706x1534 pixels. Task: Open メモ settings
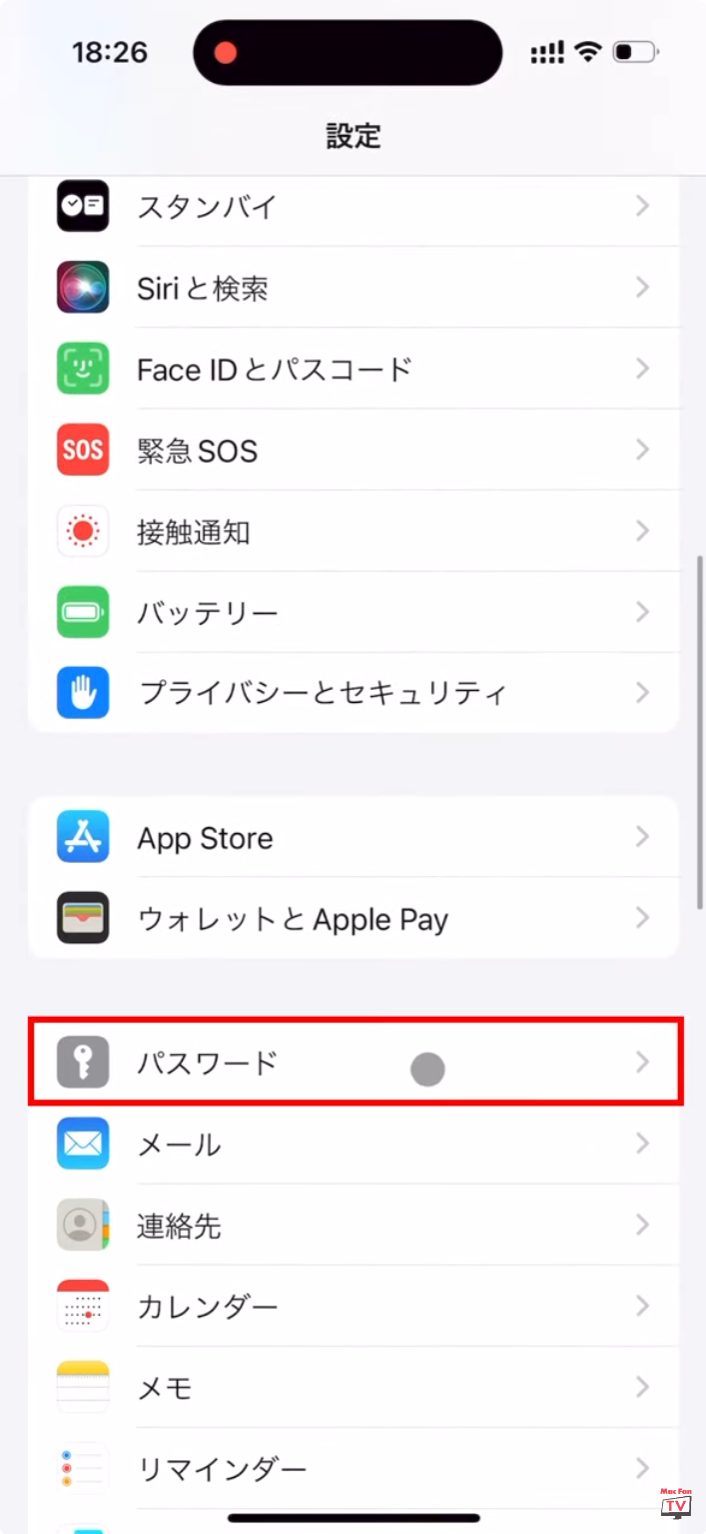353,1387
